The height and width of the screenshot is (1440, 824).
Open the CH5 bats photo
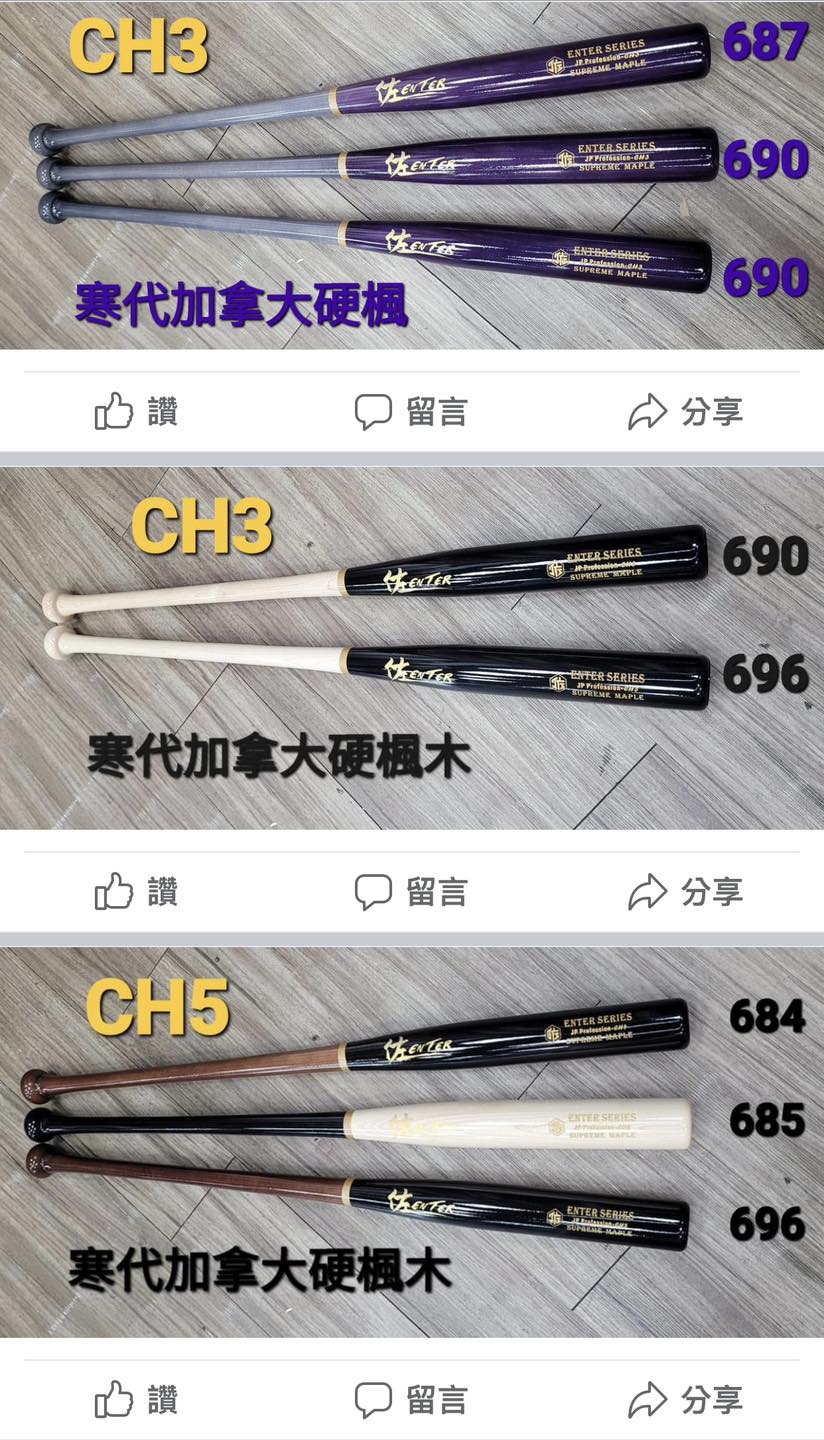coord(412,1142)
